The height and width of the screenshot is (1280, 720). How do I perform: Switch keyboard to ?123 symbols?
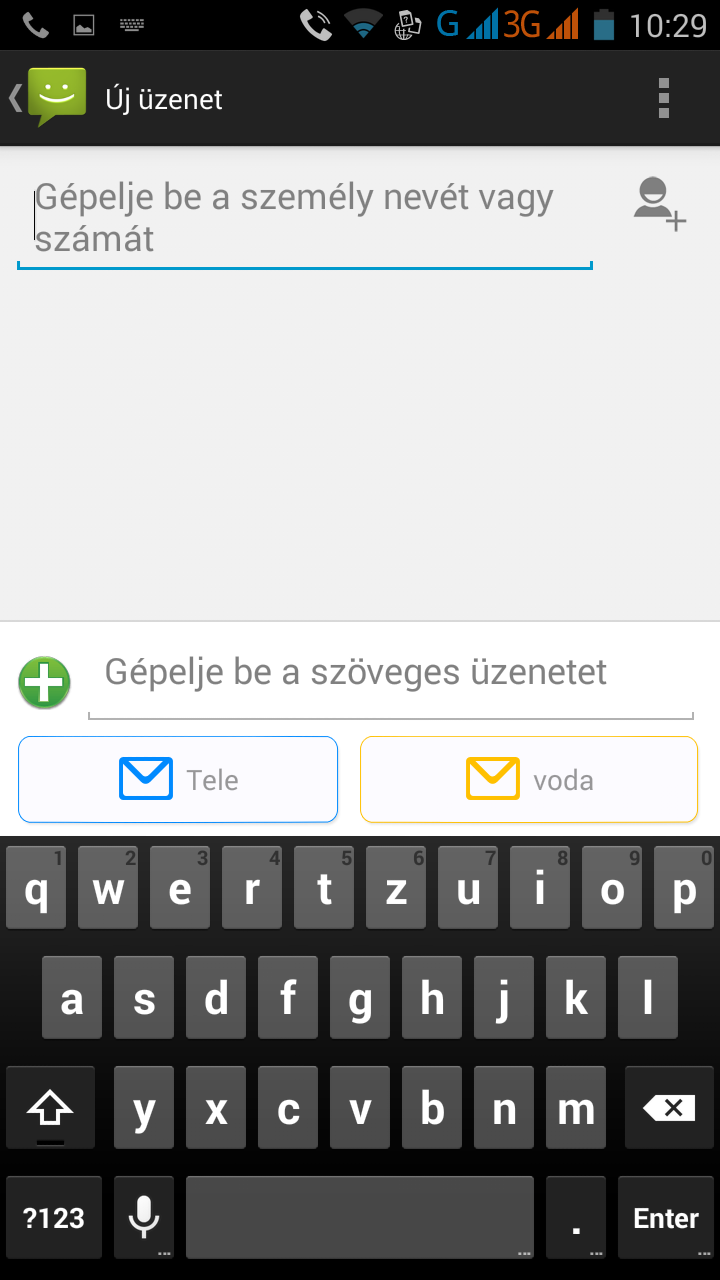tap(54, 1217)
